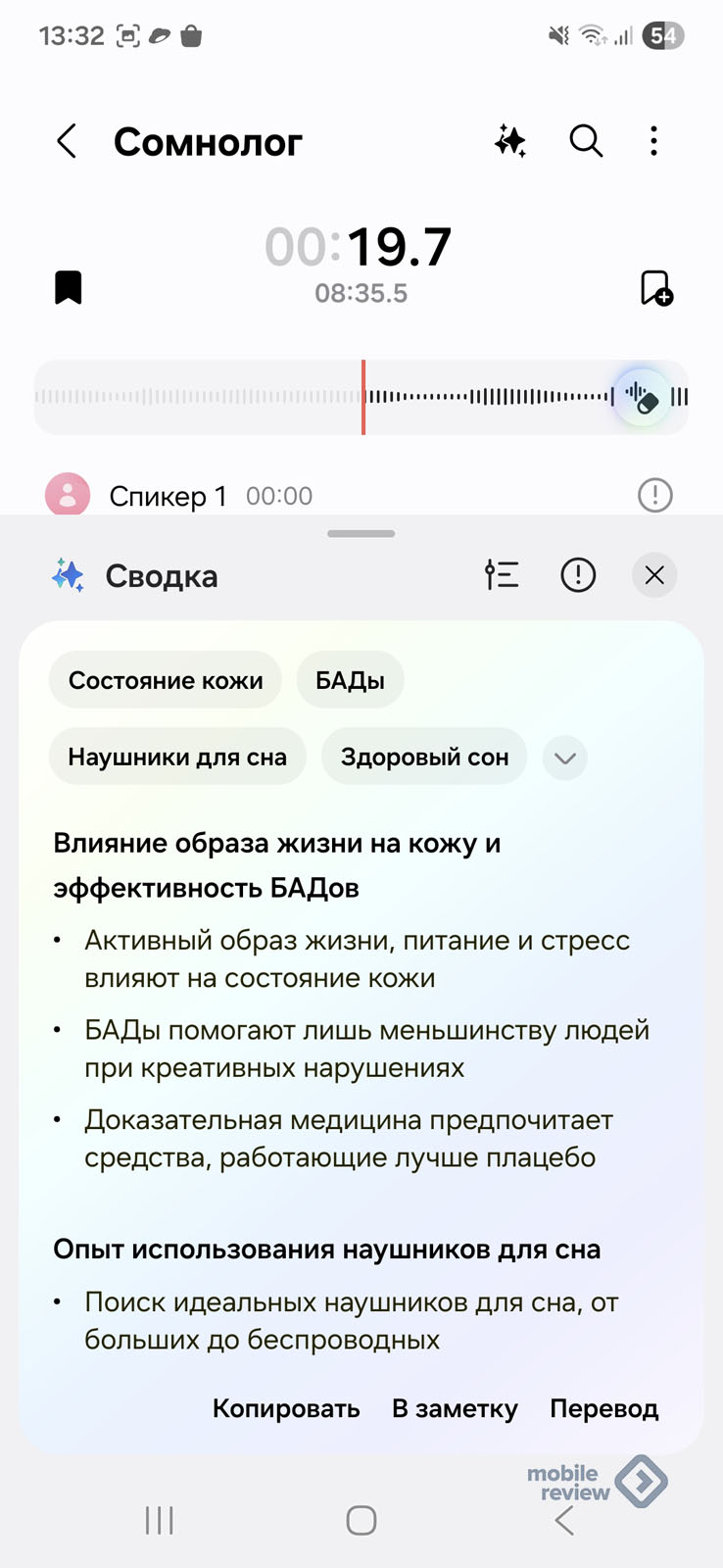Translate the summary with Перевод
The image size is (723, 1568).
pos(603,1408)
